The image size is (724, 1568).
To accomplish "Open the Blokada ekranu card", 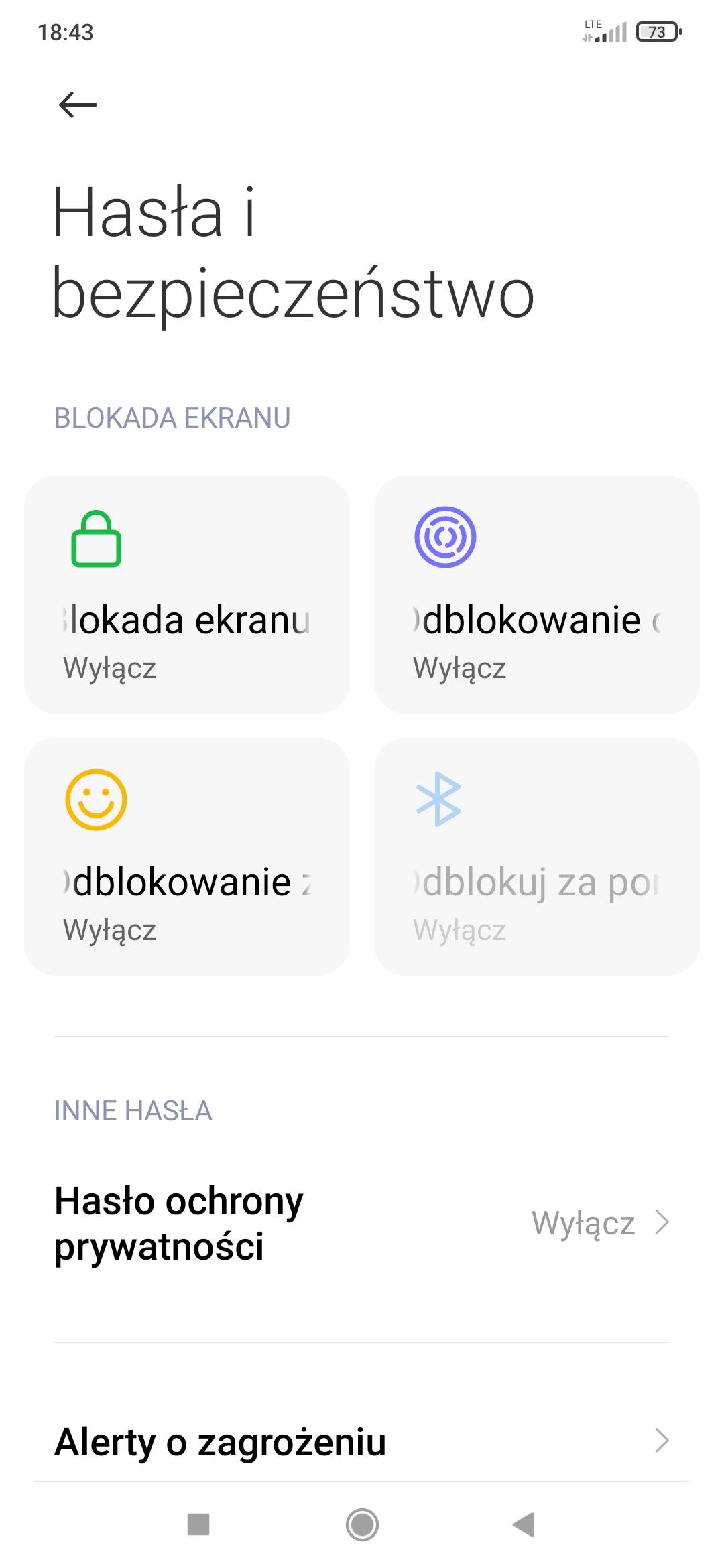I will point(187,594).
